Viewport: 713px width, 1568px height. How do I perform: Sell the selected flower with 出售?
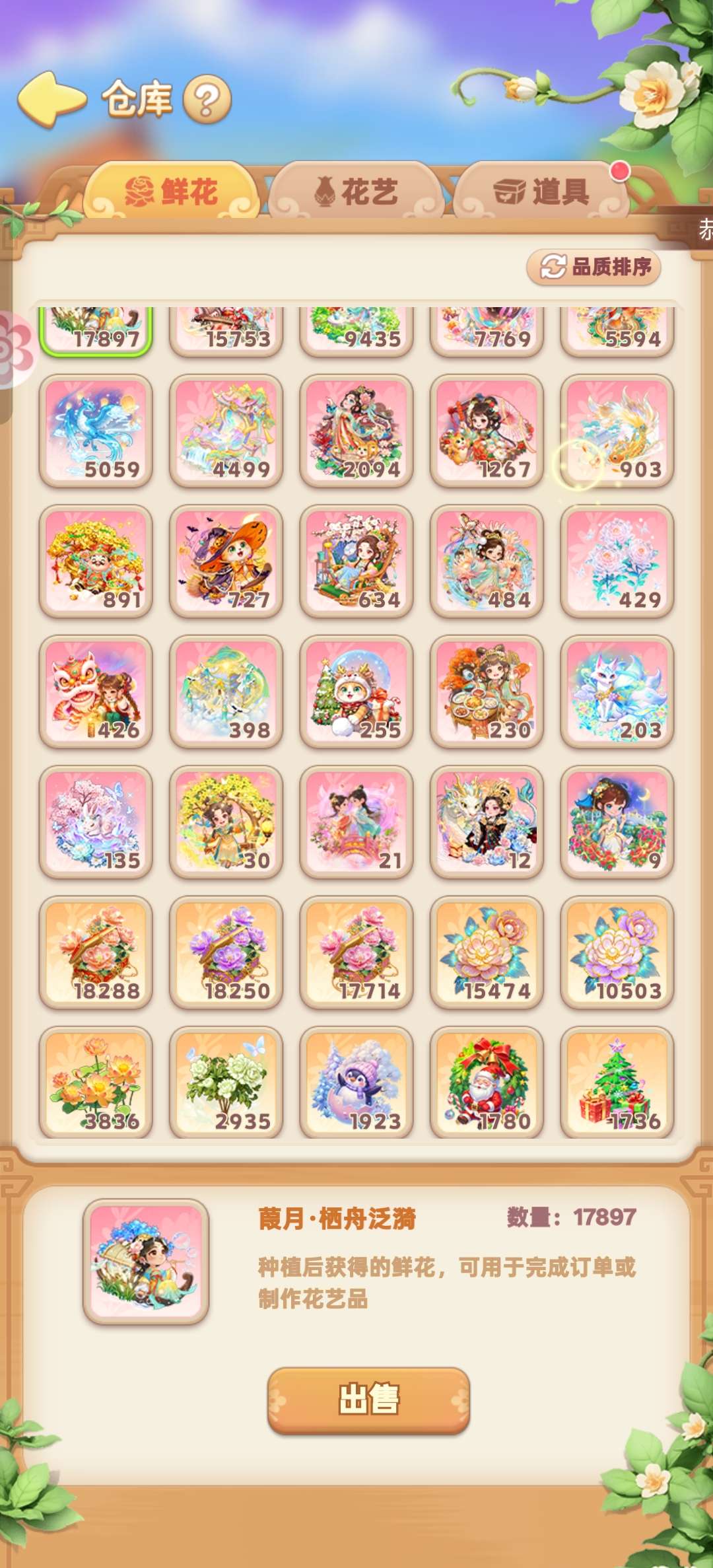368,1399
